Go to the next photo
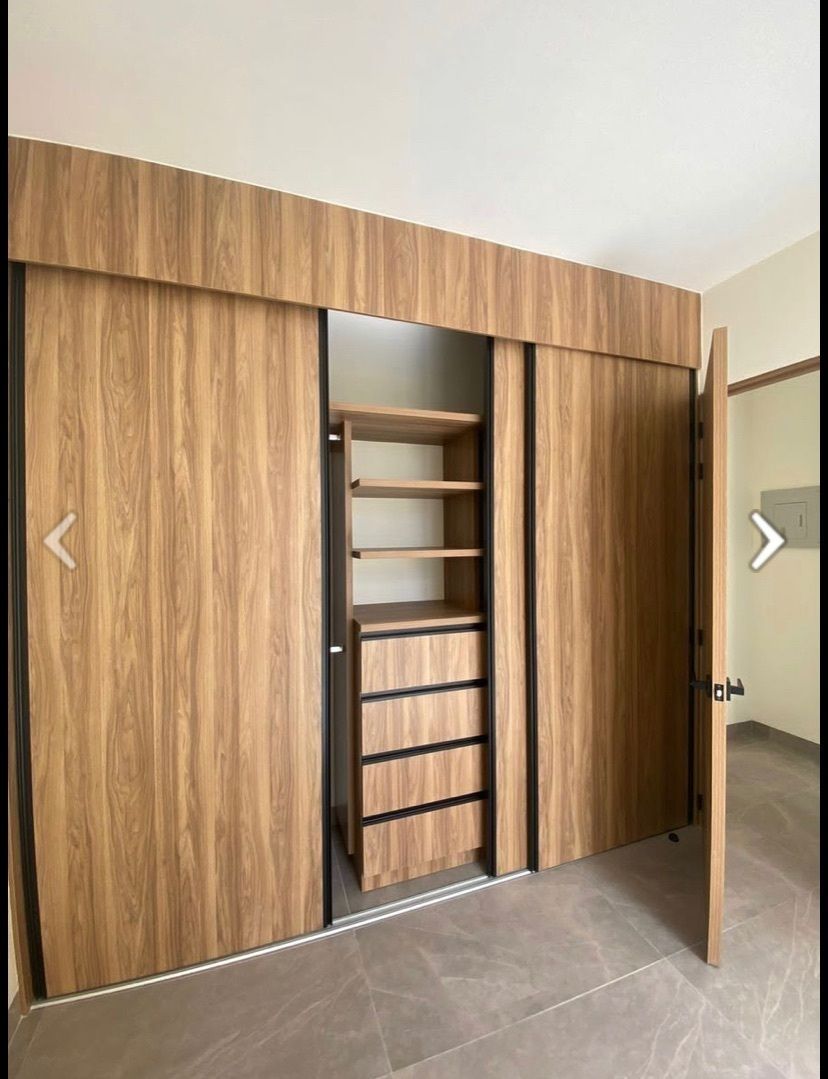This screenshot has width=828, height=1079. [x=767, y=541]
